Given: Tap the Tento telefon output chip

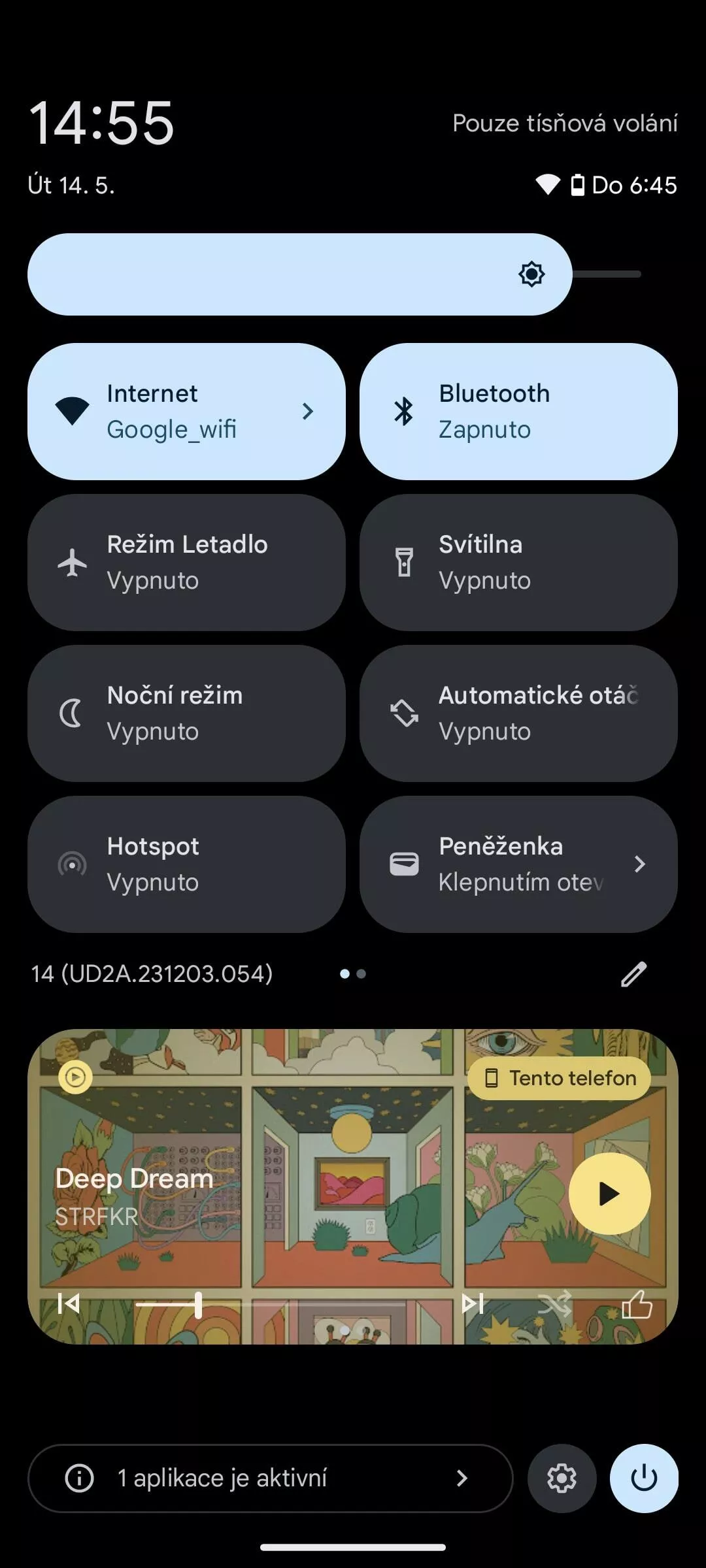Looking at the screenshot, I should tap(559, 1078).
